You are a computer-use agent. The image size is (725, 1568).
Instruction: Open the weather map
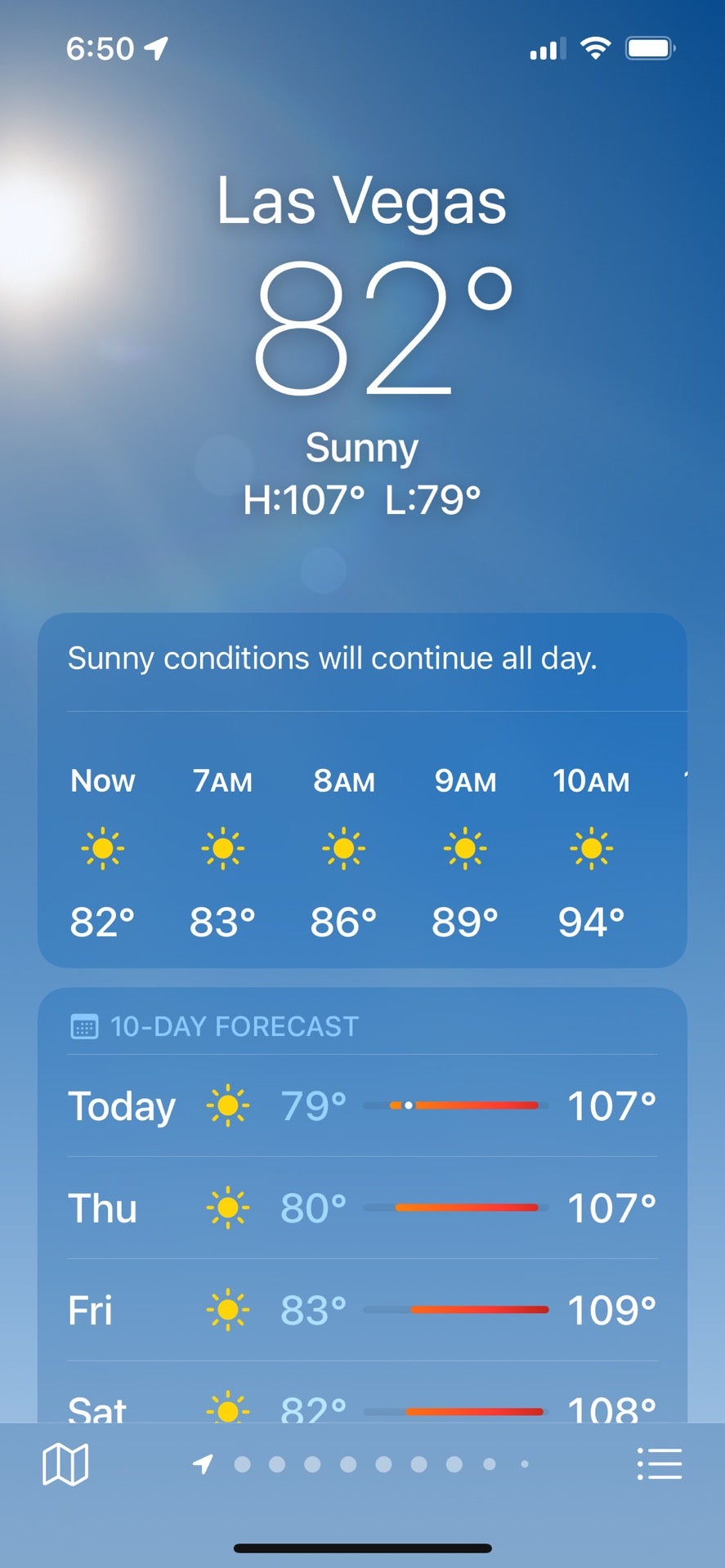click(x=65, y=1463)
